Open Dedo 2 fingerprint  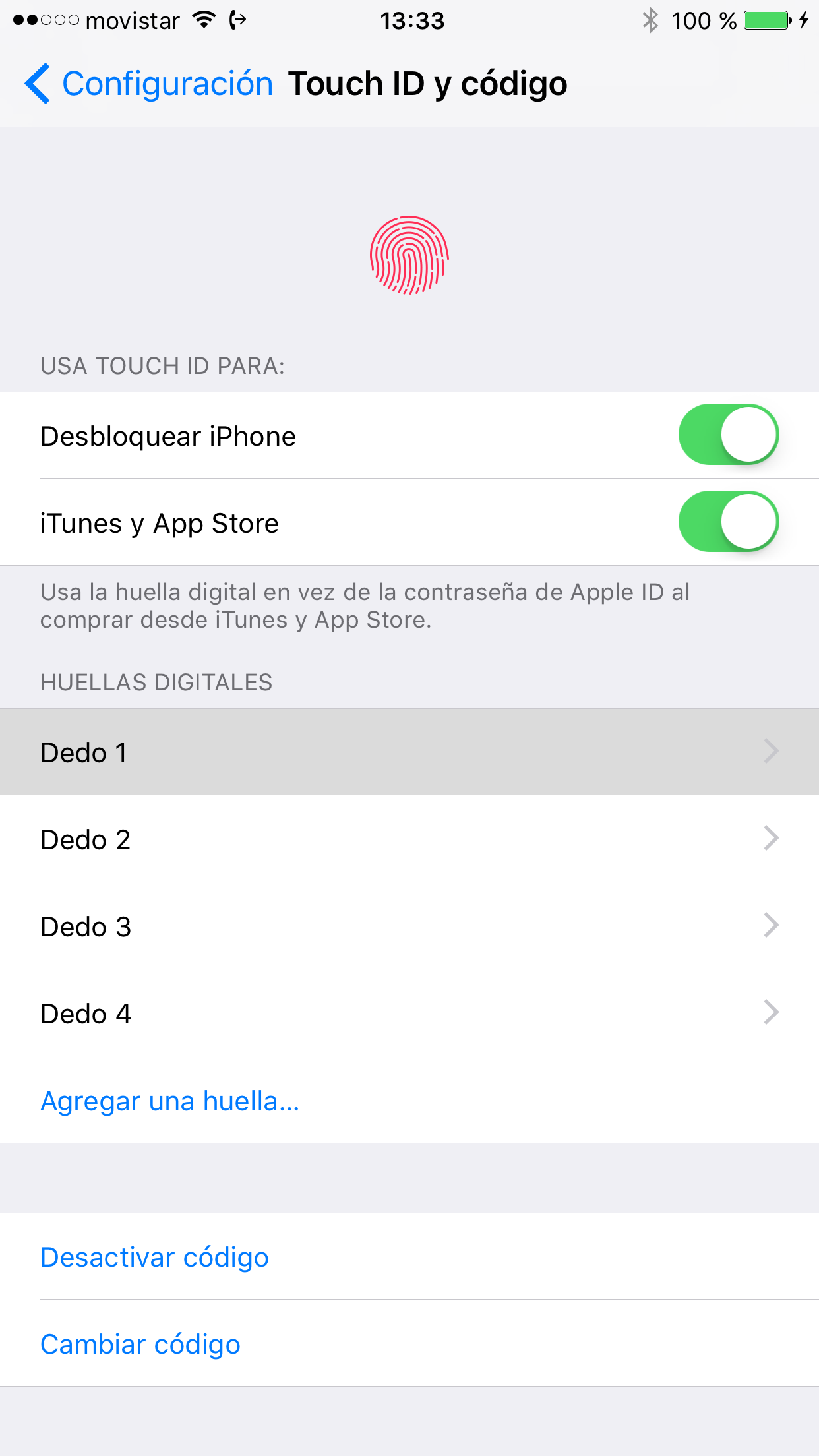pyautogui.click(x=409, y=839)
